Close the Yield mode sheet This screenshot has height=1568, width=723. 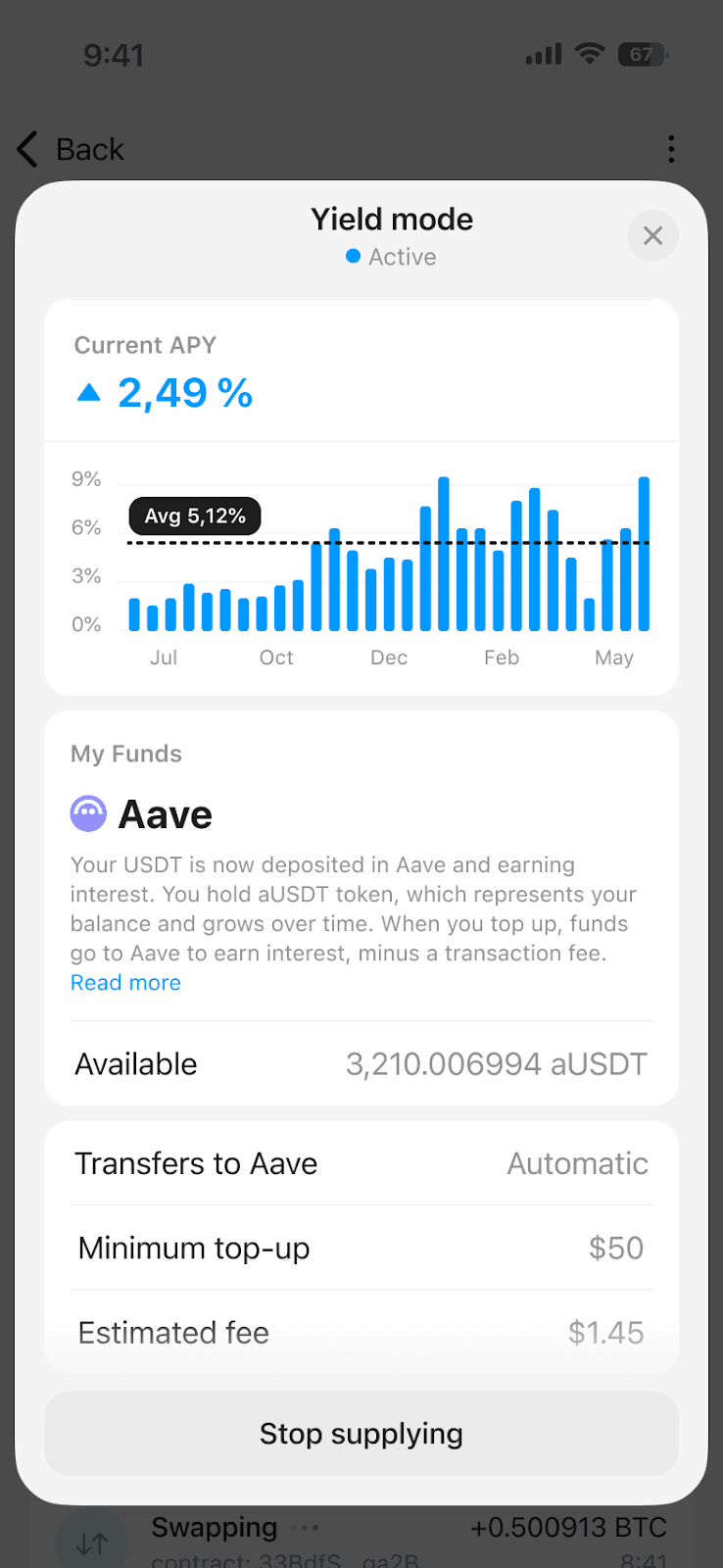click(652, 235)
